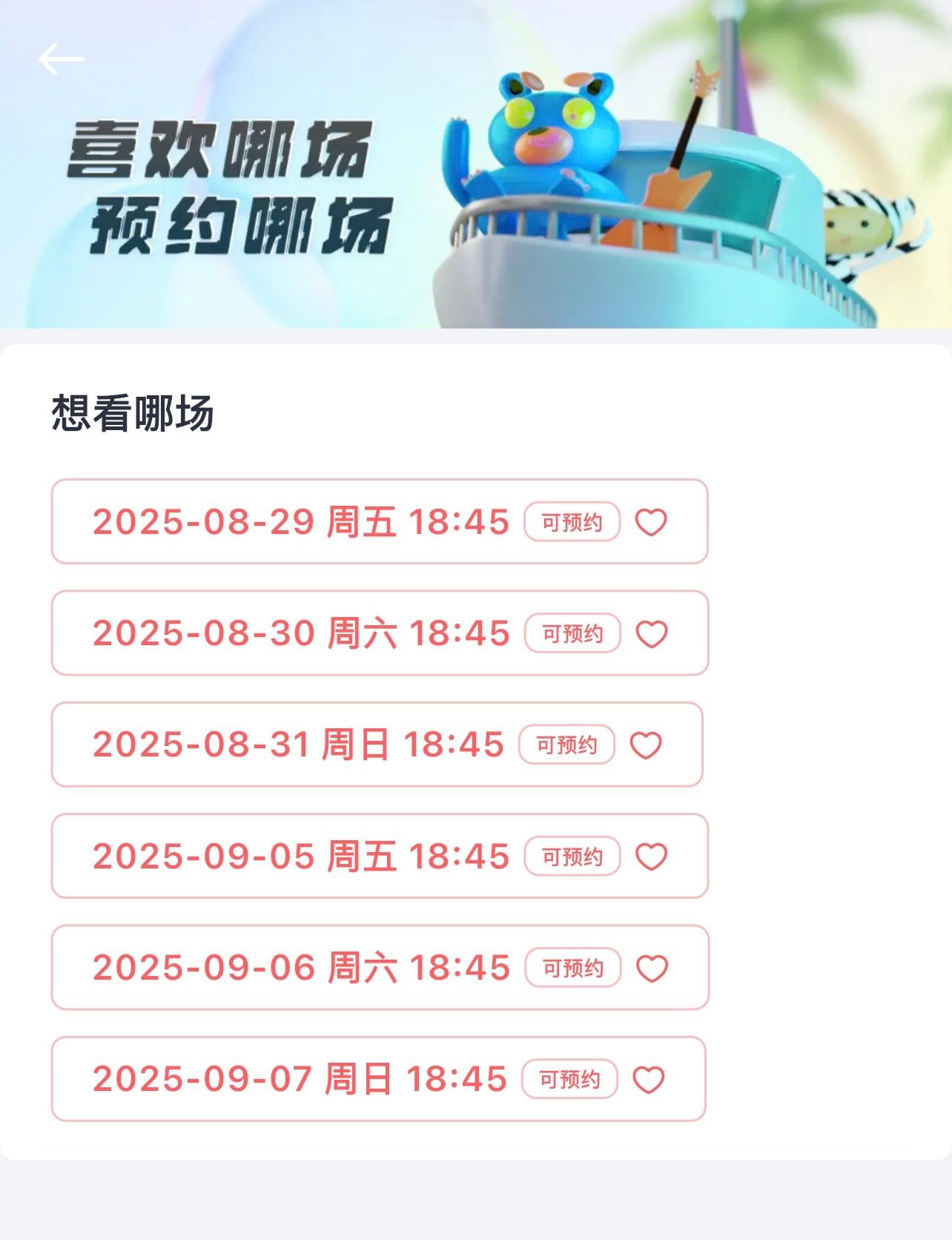Screen dimensions: 952x1240
Task: Choose the 2025-08-30 周六 18:45 session
Action: pos(300,633)
